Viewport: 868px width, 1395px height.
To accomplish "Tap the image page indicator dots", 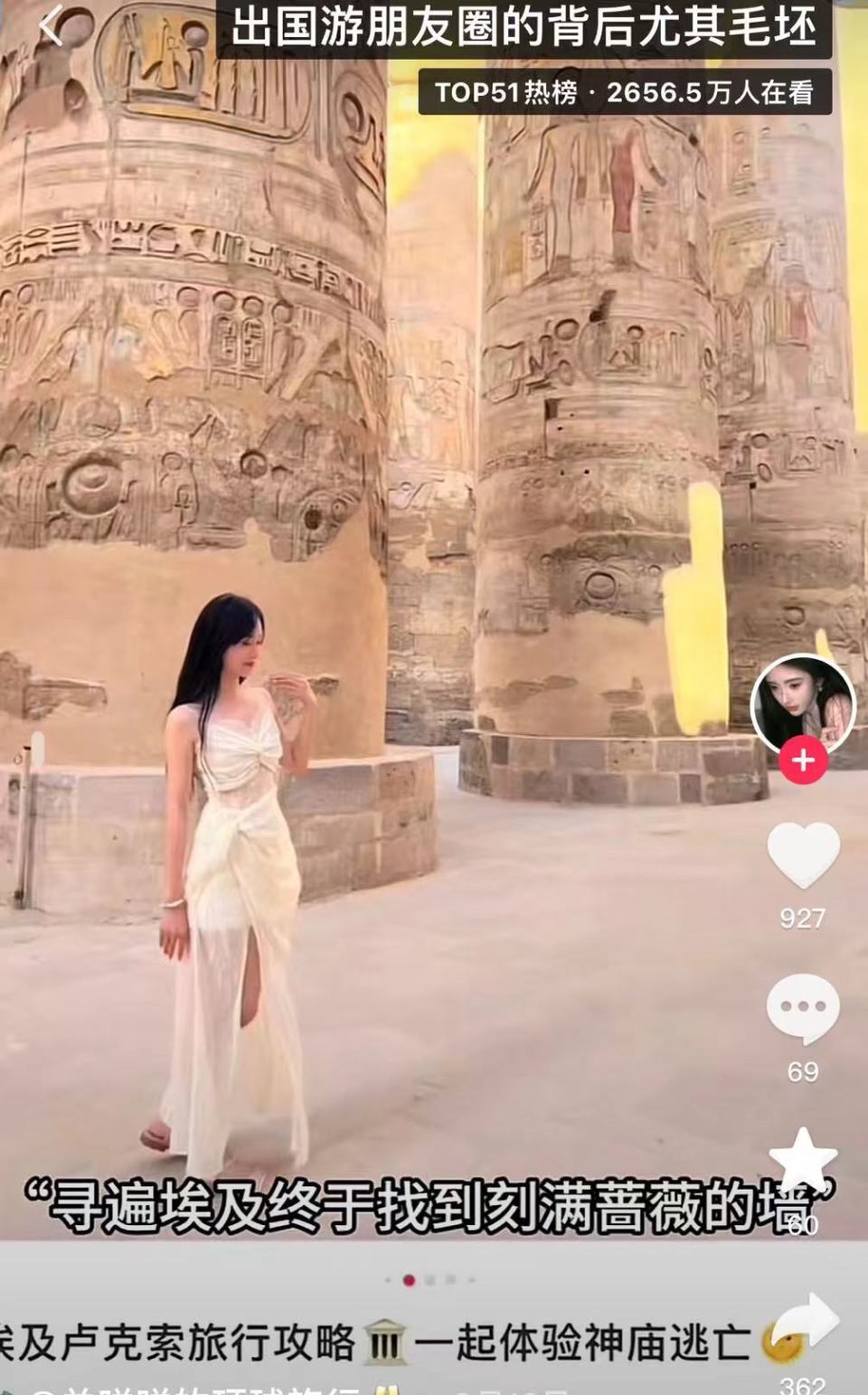I will click(429, 1280).
